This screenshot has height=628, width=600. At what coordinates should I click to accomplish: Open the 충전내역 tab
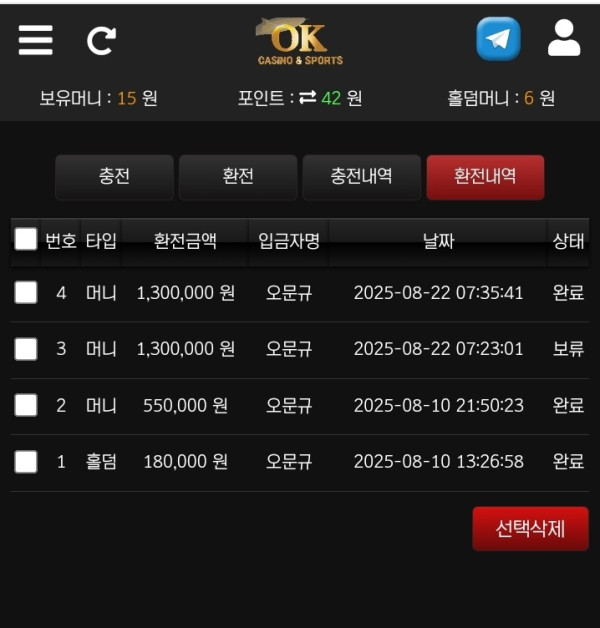point(362,177)
